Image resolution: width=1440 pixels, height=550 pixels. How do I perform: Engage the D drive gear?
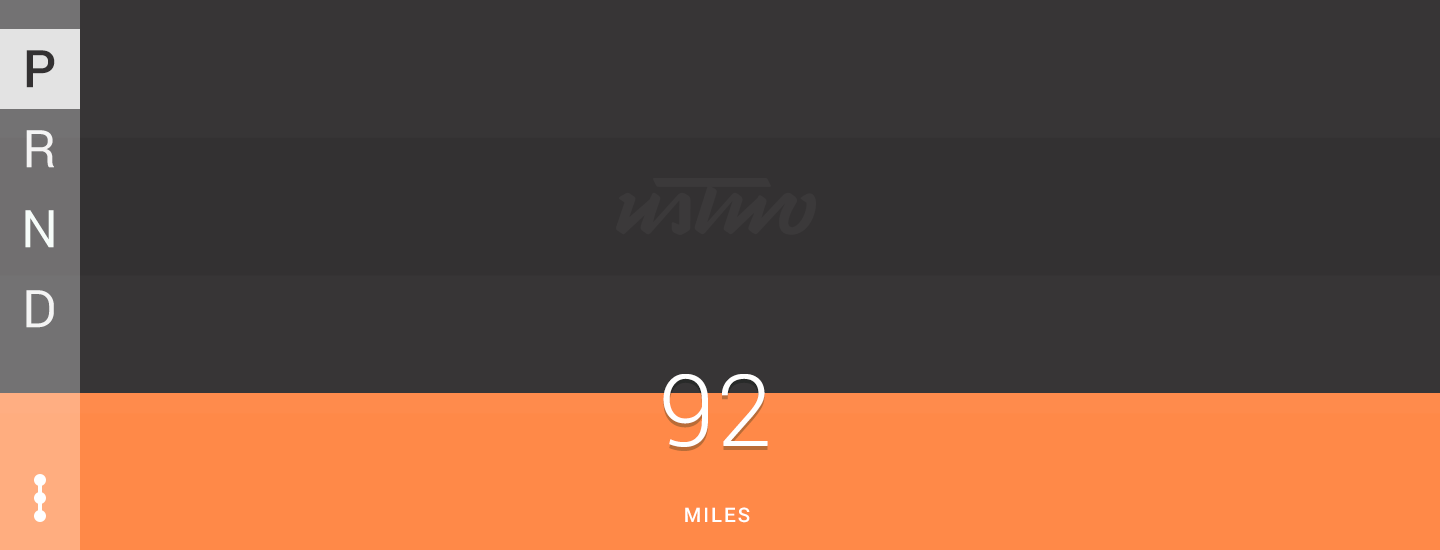(x=39, y=310)
